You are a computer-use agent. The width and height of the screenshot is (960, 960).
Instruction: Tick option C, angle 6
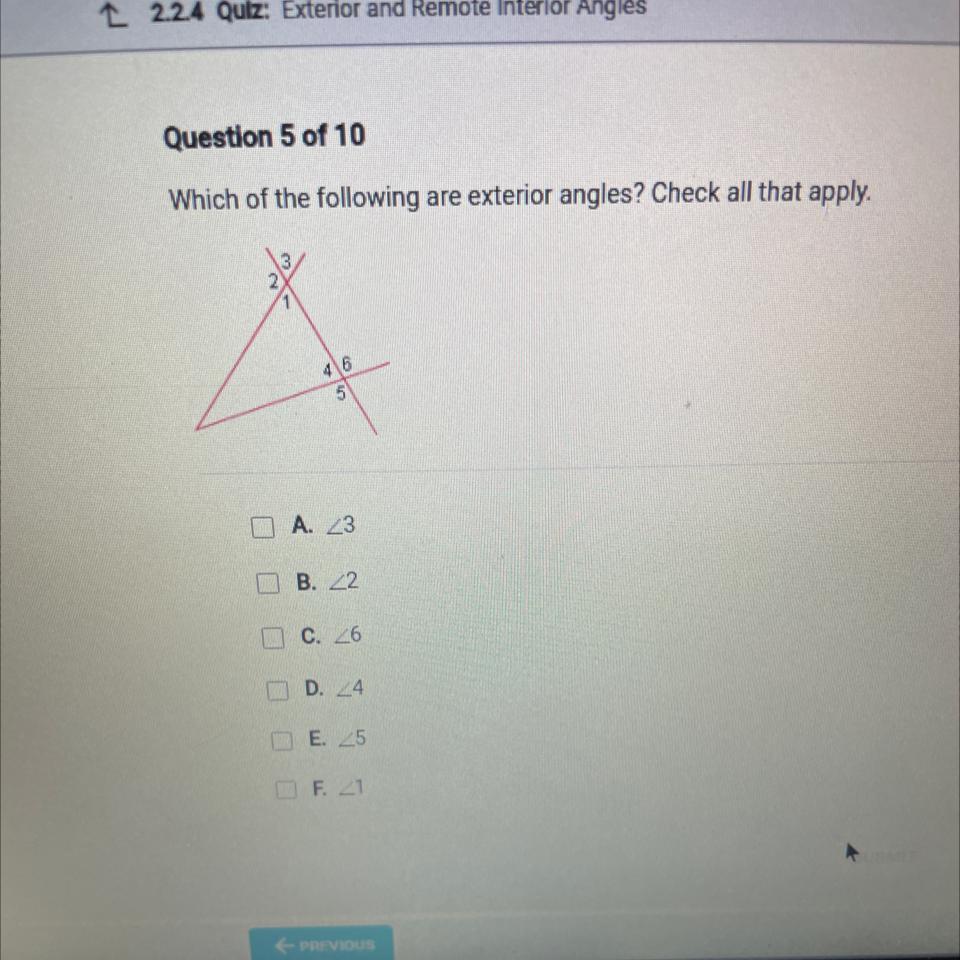click(x=273, y=638)
